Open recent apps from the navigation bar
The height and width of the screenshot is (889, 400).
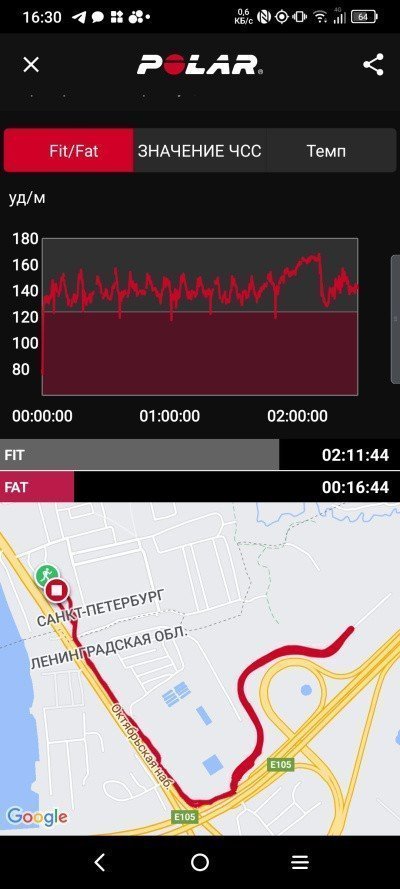pyautogui.click(x=300, y=862)
